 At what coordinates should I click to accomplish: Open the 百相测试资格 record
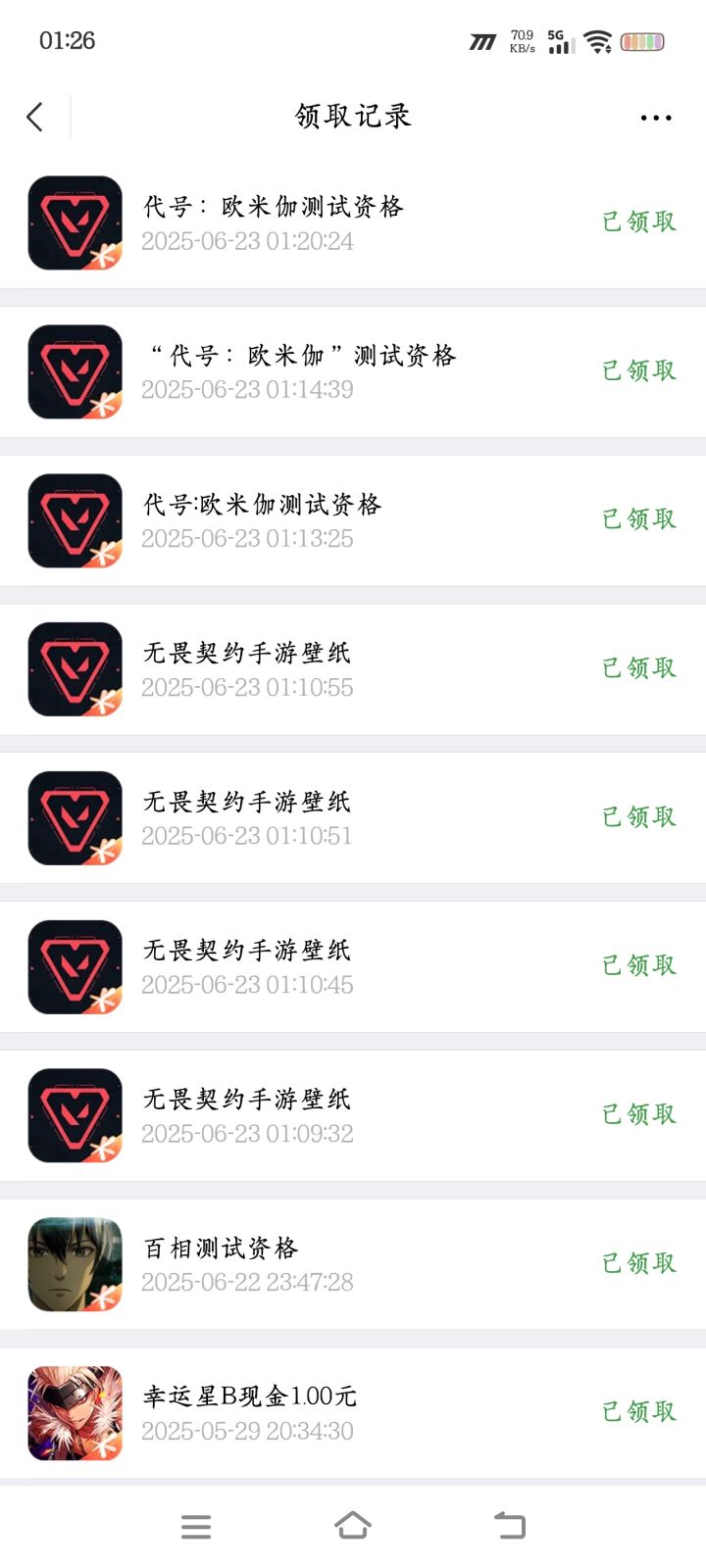point(353,1265)
